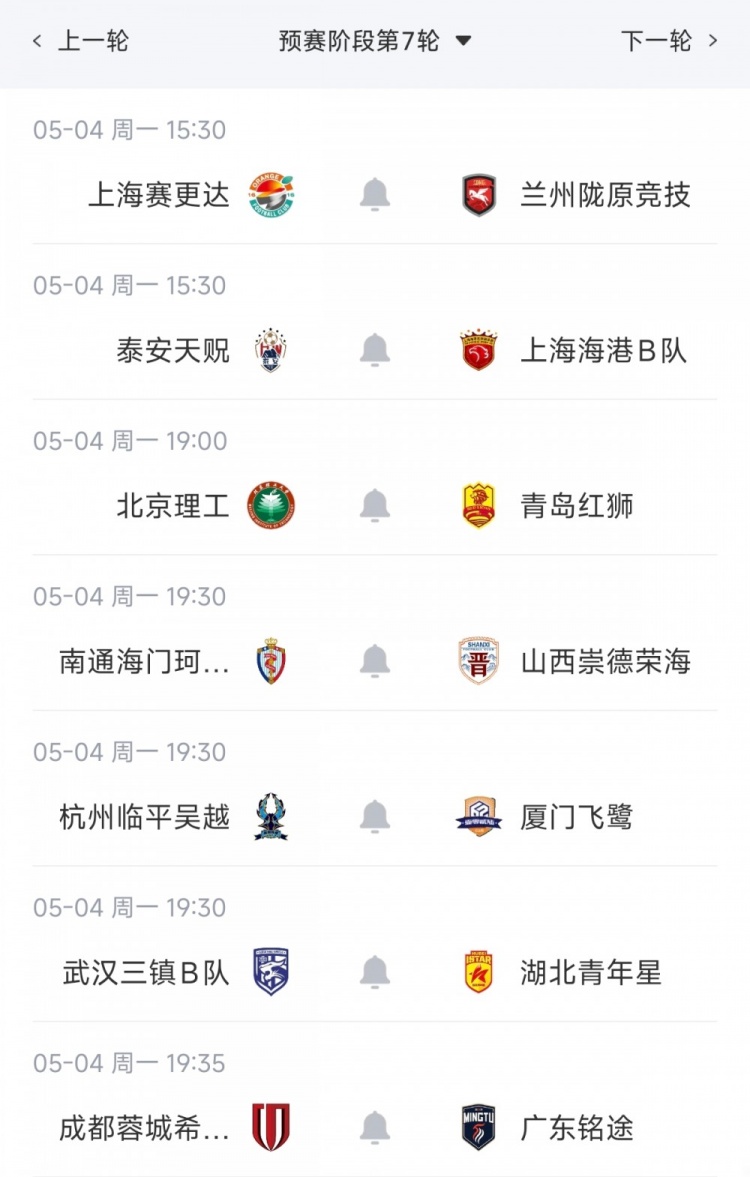Open the 山西崇德荣海 team name
This screenshot has width=750, height=1177.
click(605, 661)
